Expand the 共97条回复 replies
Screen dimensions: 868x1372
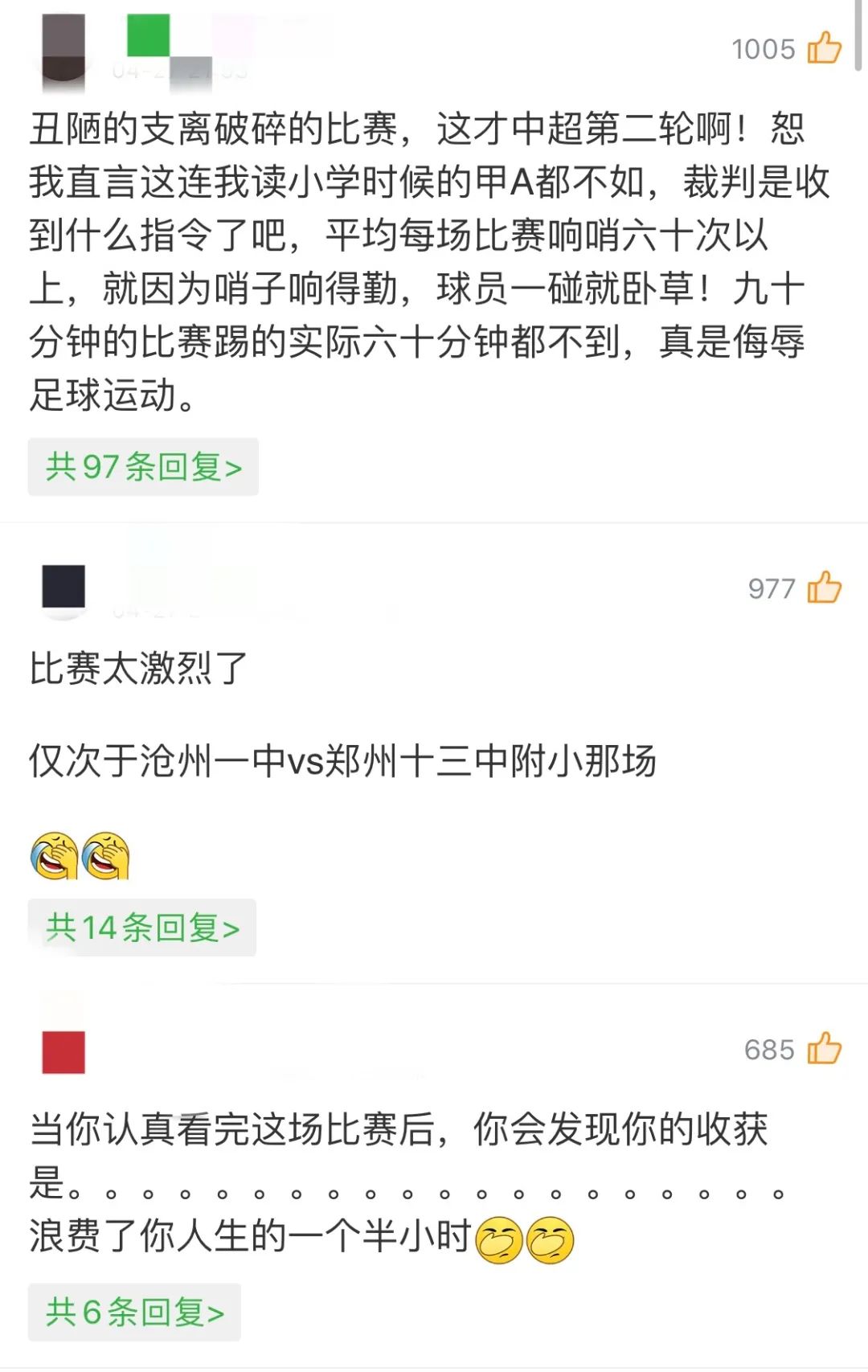point(143,467)
